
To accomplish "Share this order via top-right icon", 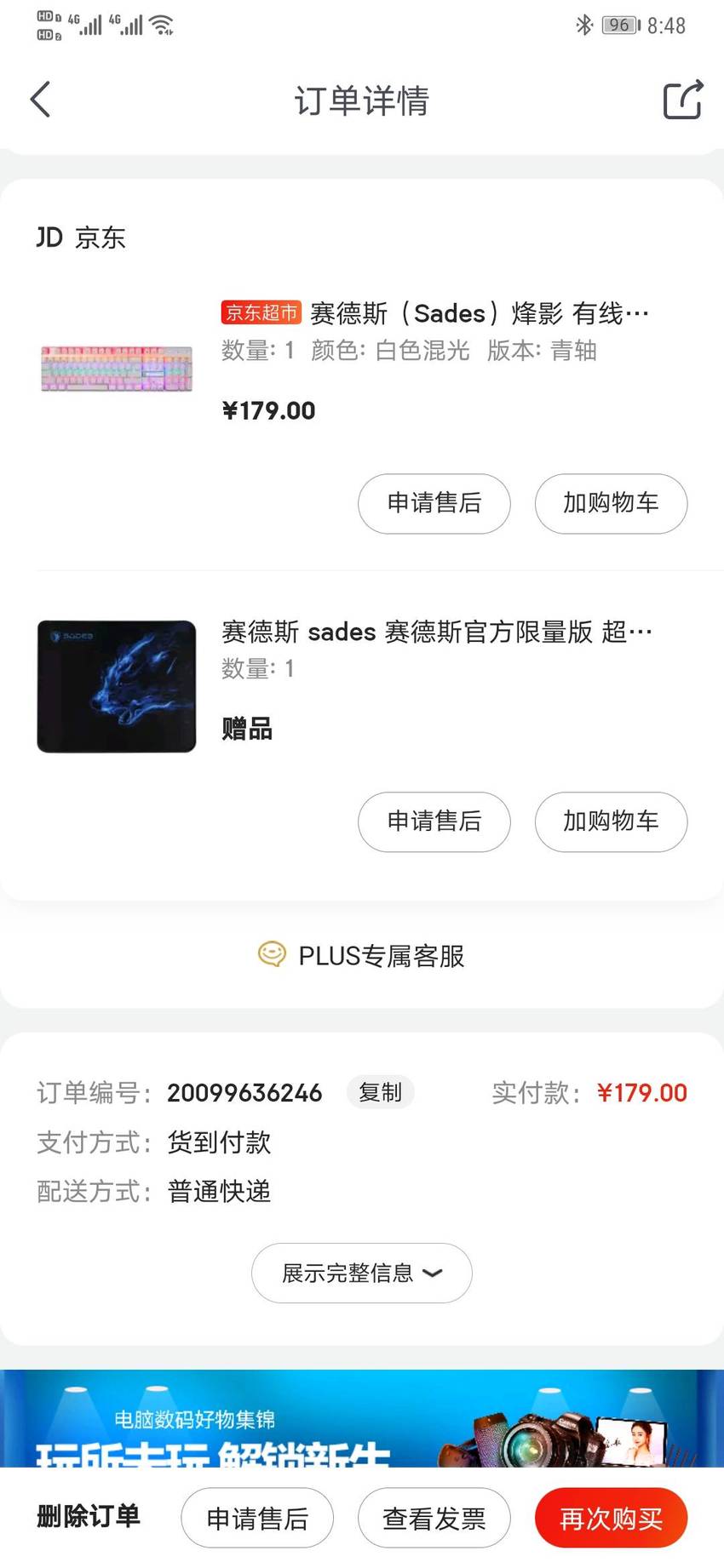I will coord(683,100).
